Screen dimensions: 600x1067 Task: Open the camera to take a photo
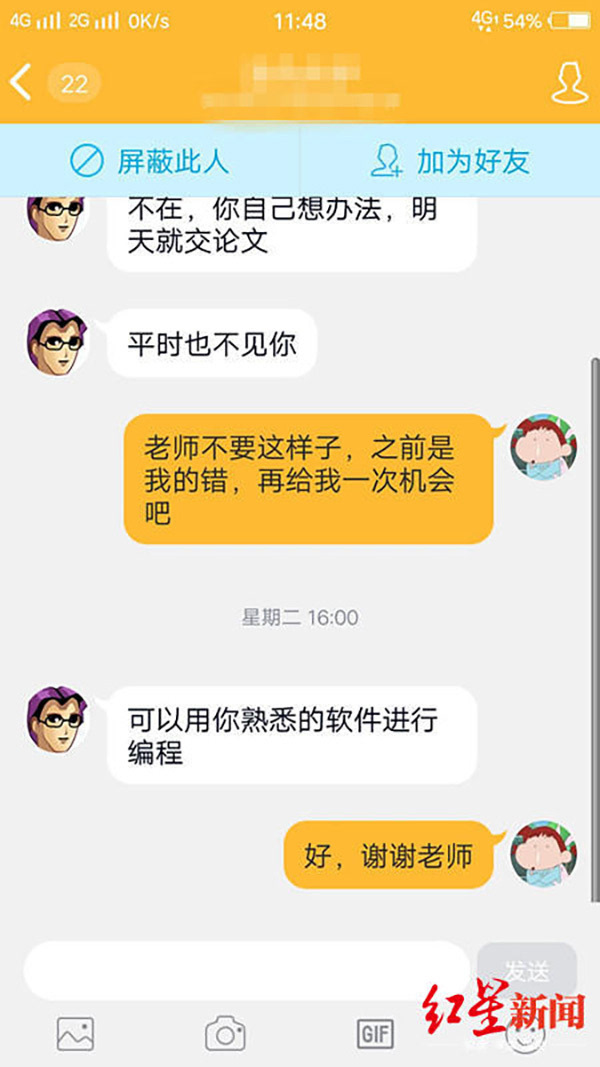point(225,1034)
